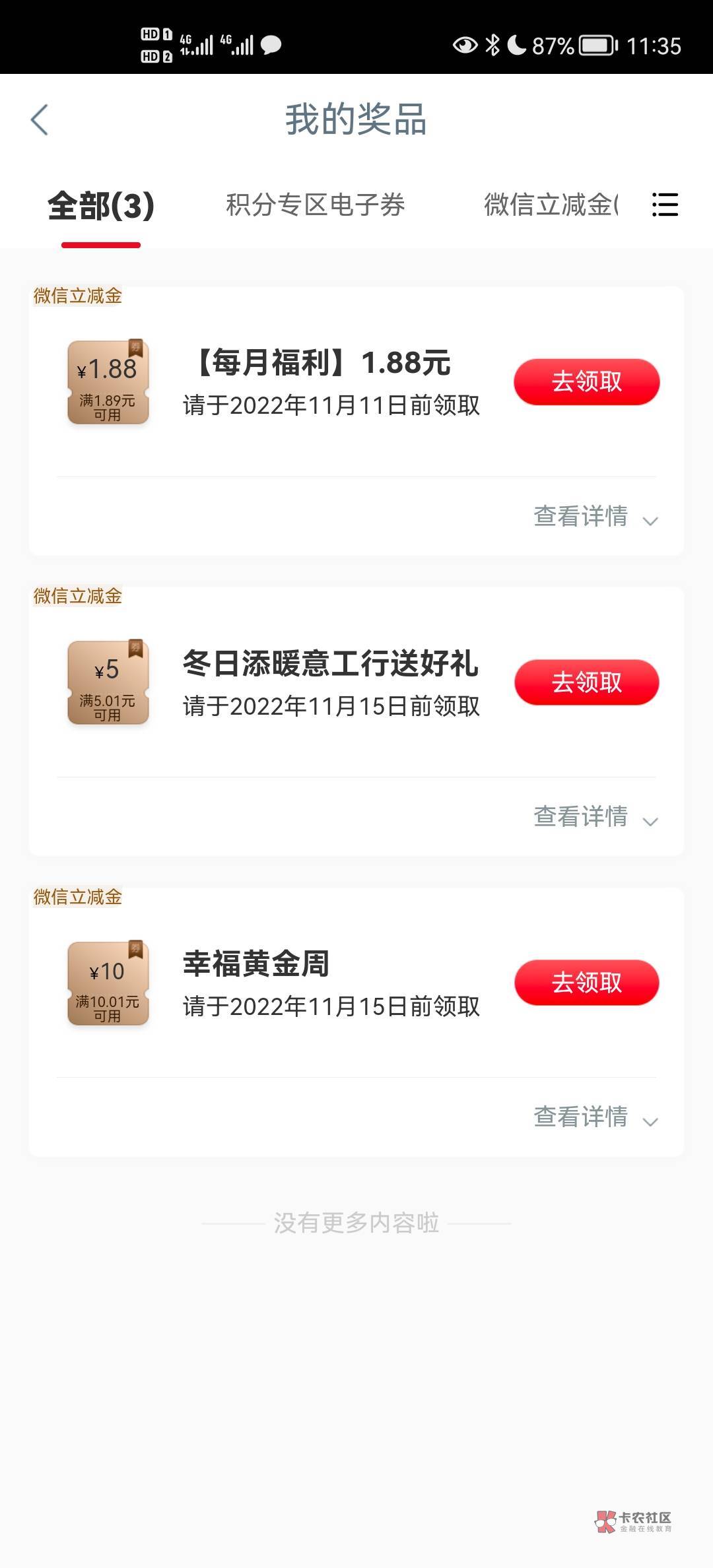Expand 查看详情 for 冬日添暖意工行送好礼
The height and width of the screenshot is (1568, 713).
(595, 817)
